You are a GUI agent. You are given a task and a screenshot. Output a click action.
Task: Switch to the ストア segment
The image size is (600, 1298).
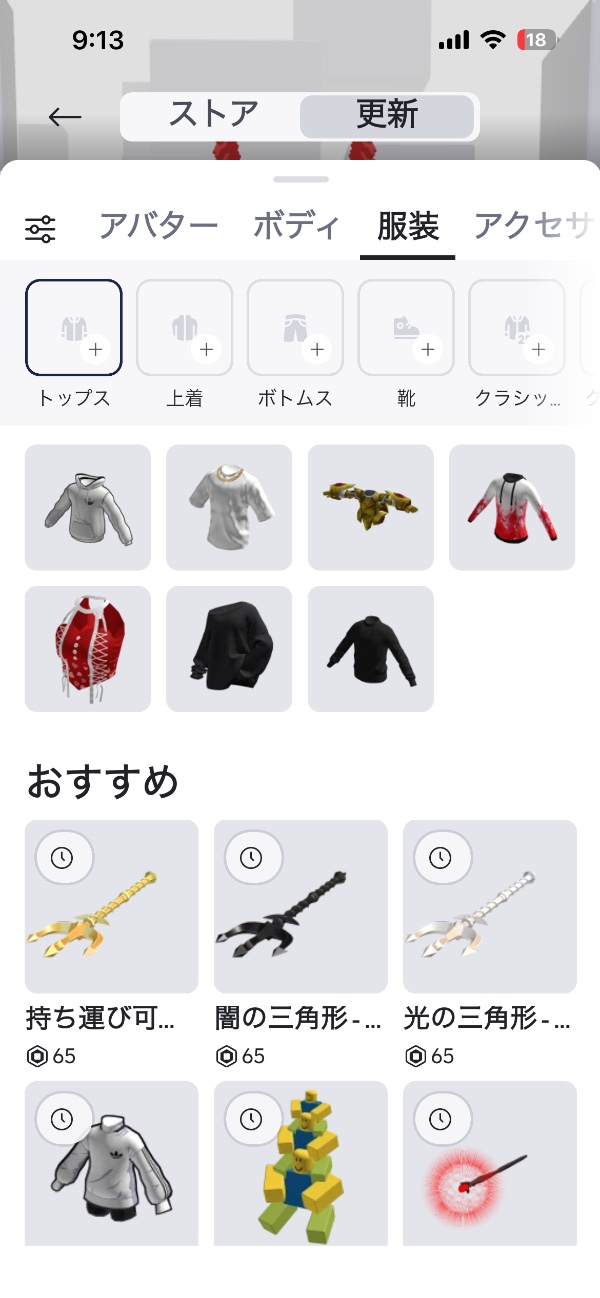pyautogui.click(x=213, y=116)
